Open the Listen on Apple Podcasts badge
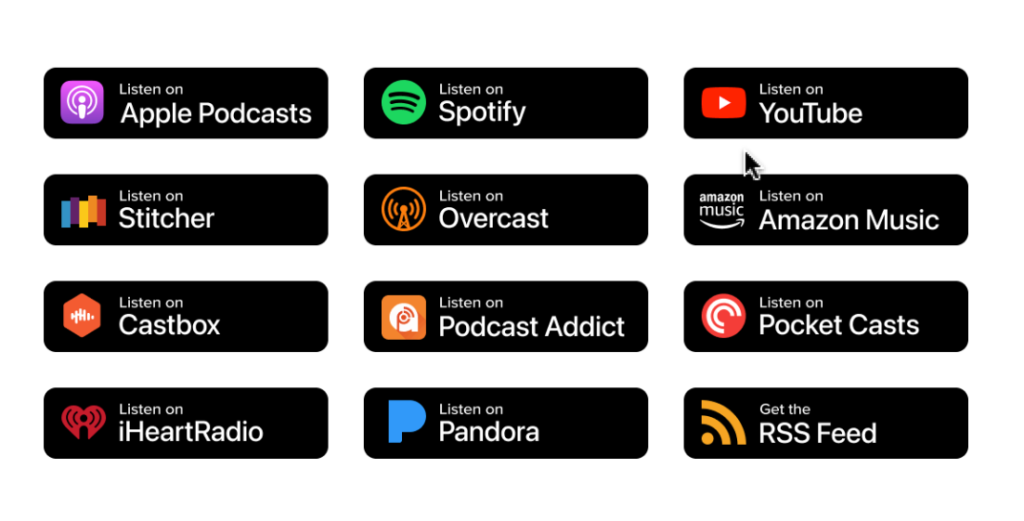This screenshot has height=521, width=1024. (186, 103)
